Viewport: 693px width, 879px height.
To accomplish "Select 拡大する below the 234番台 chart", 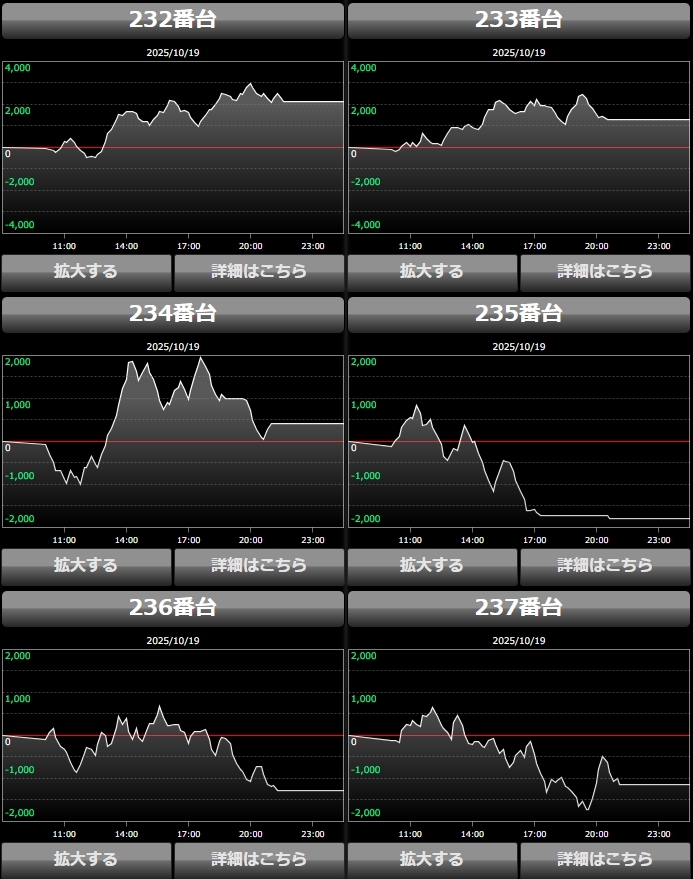I will (86, 565).
